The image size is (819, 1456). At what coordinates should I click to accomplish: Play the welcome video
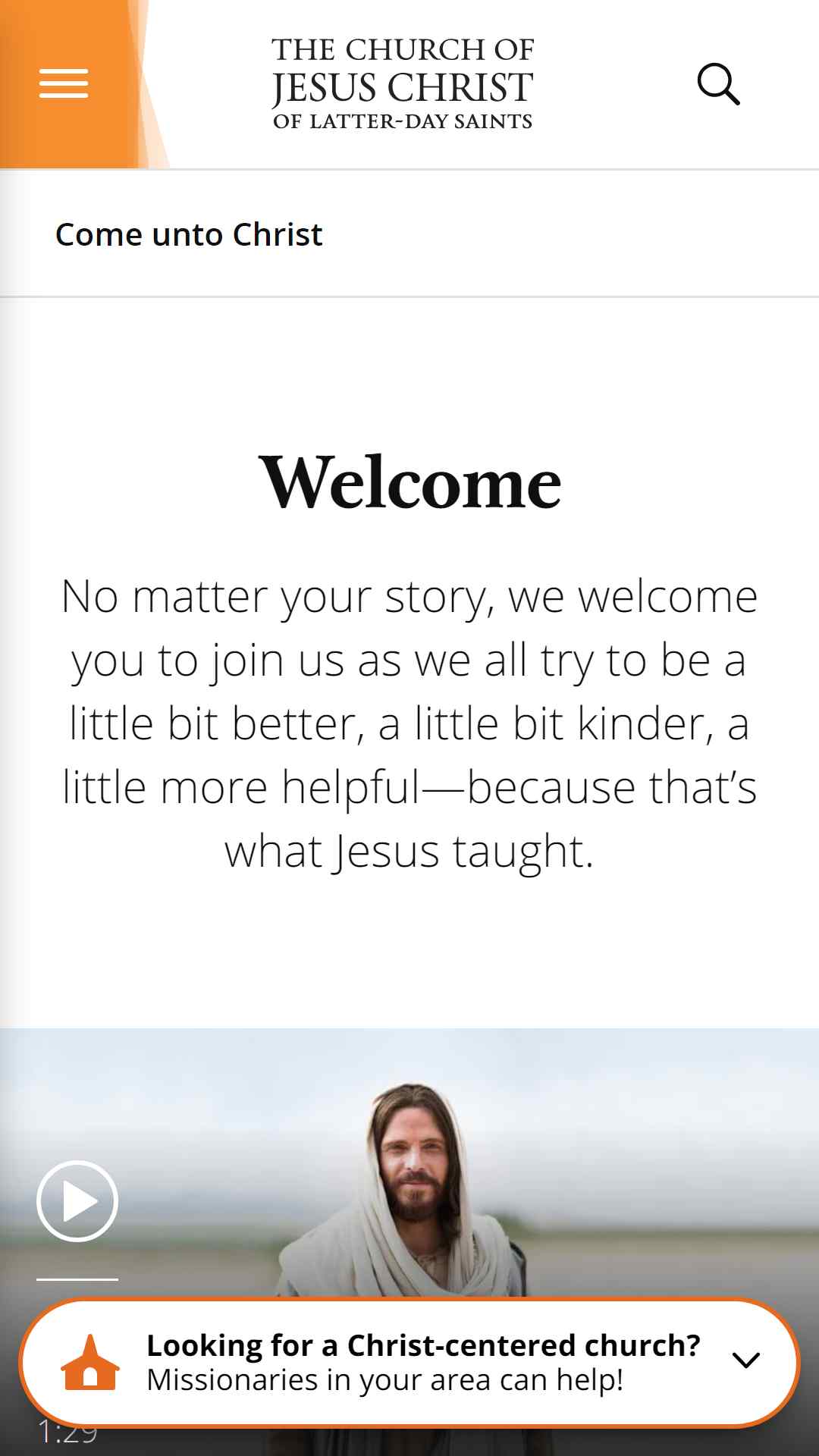tap(77, 1201)
